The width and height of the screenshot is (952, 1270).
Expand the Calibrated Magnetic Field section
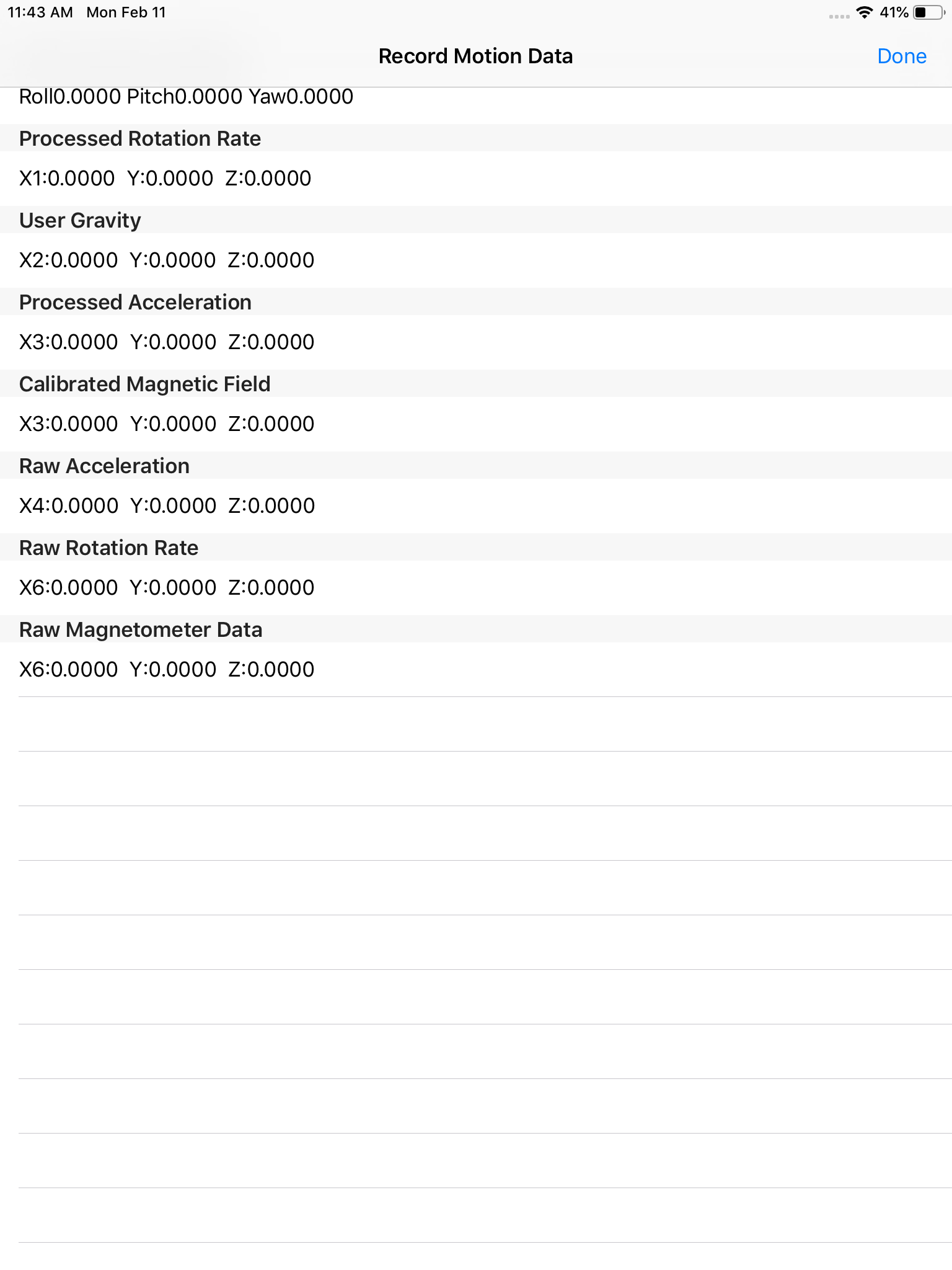(x=144, y=384)
